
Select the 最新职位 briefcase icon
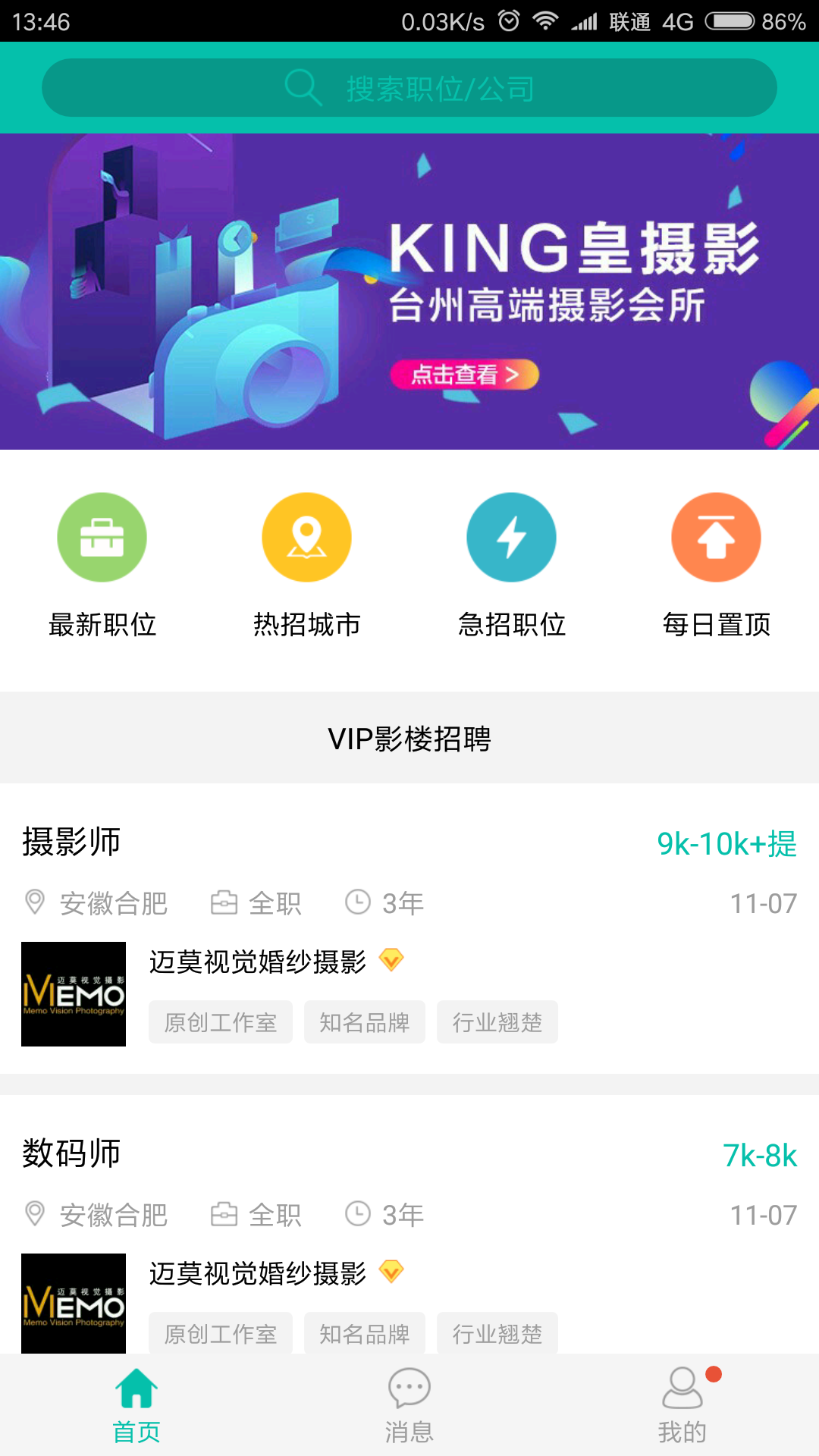(102, 536)
